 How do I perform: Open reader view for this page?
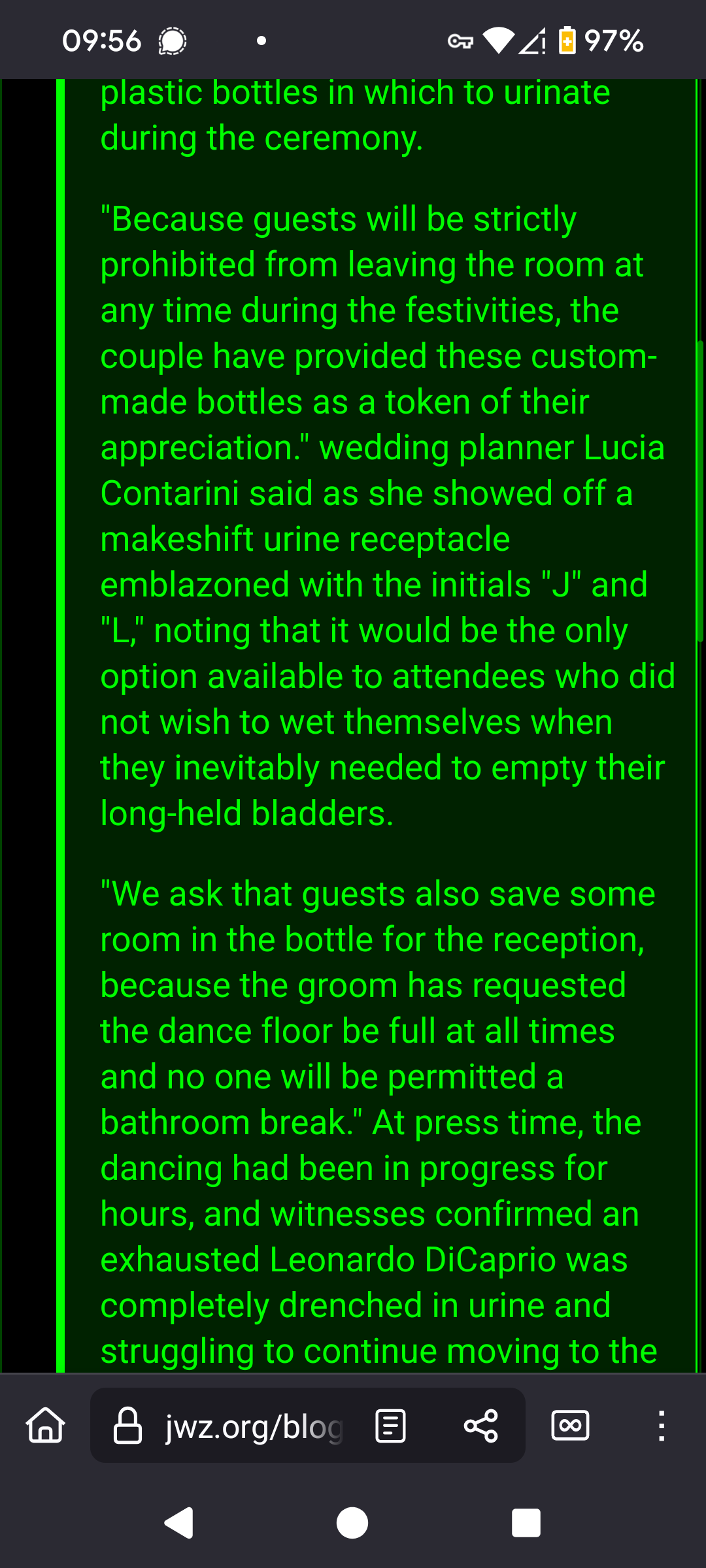pyautogui.click(x=390, y=1426)
